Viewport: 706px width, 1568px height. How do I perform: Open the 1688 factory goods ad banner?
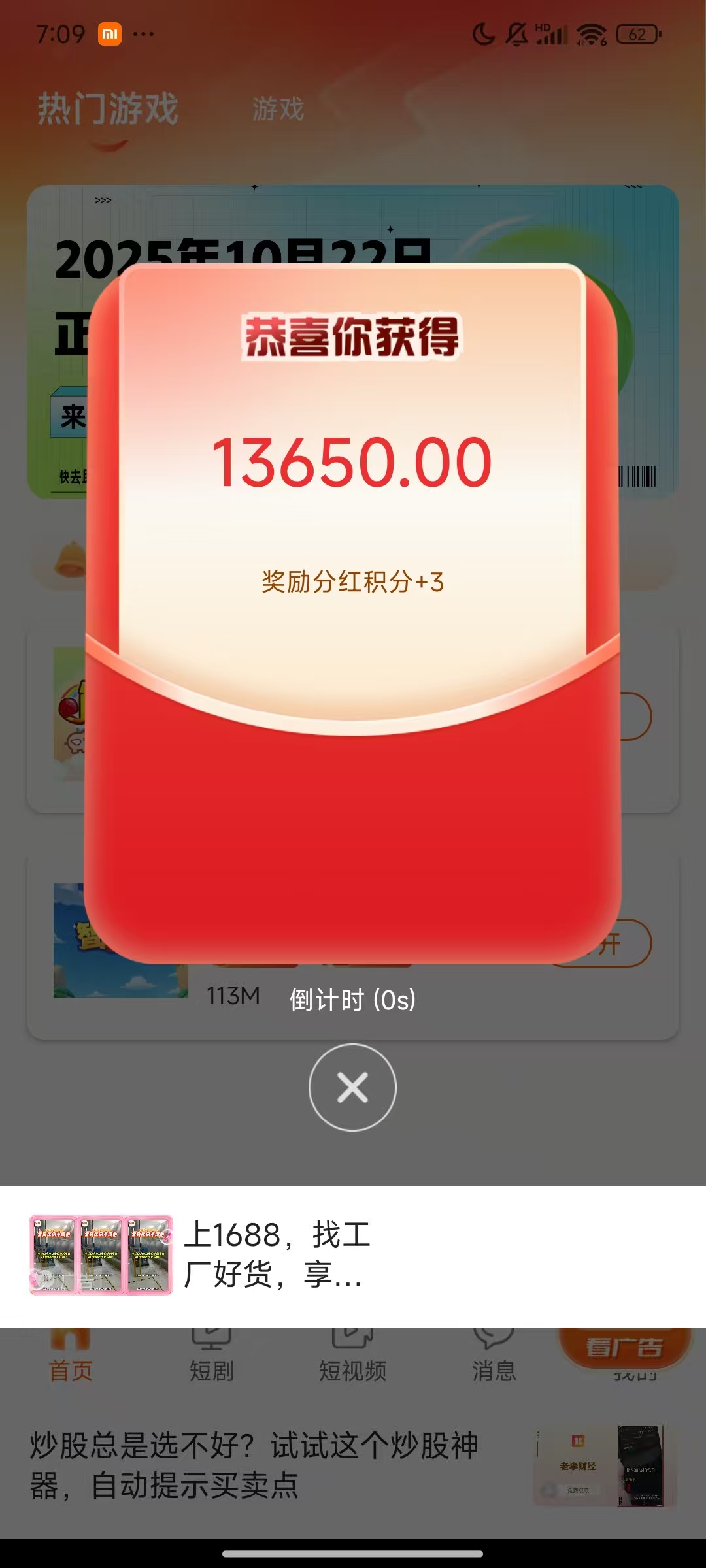click(x=277, y=1254)
